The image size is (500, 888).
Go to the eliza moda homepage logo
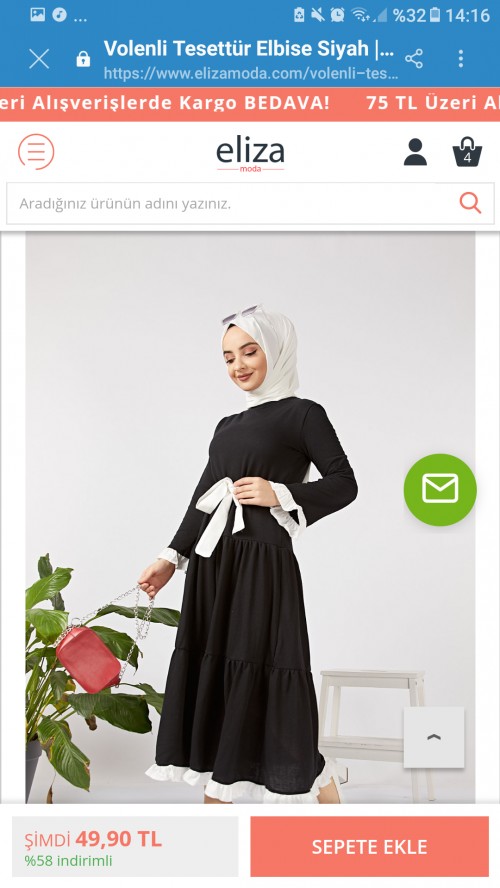[x=250, y=154]
